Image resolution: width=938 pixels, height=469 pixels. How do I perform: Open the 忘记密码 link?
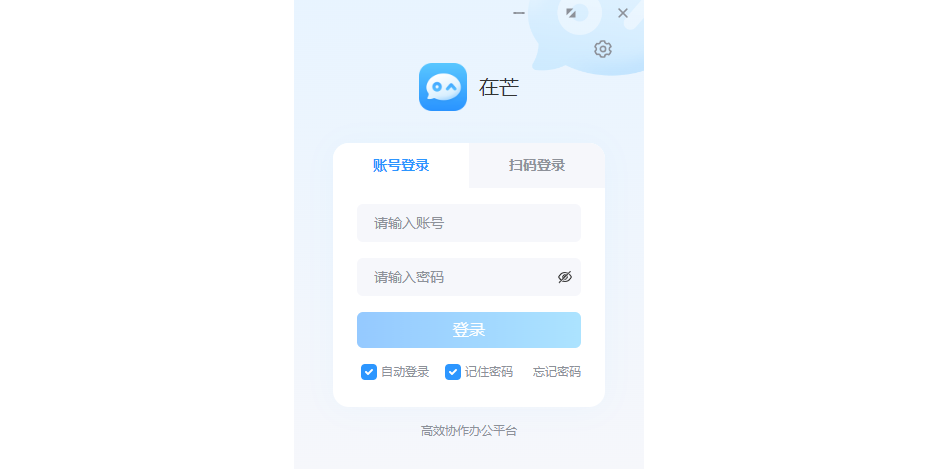(556, 372)
